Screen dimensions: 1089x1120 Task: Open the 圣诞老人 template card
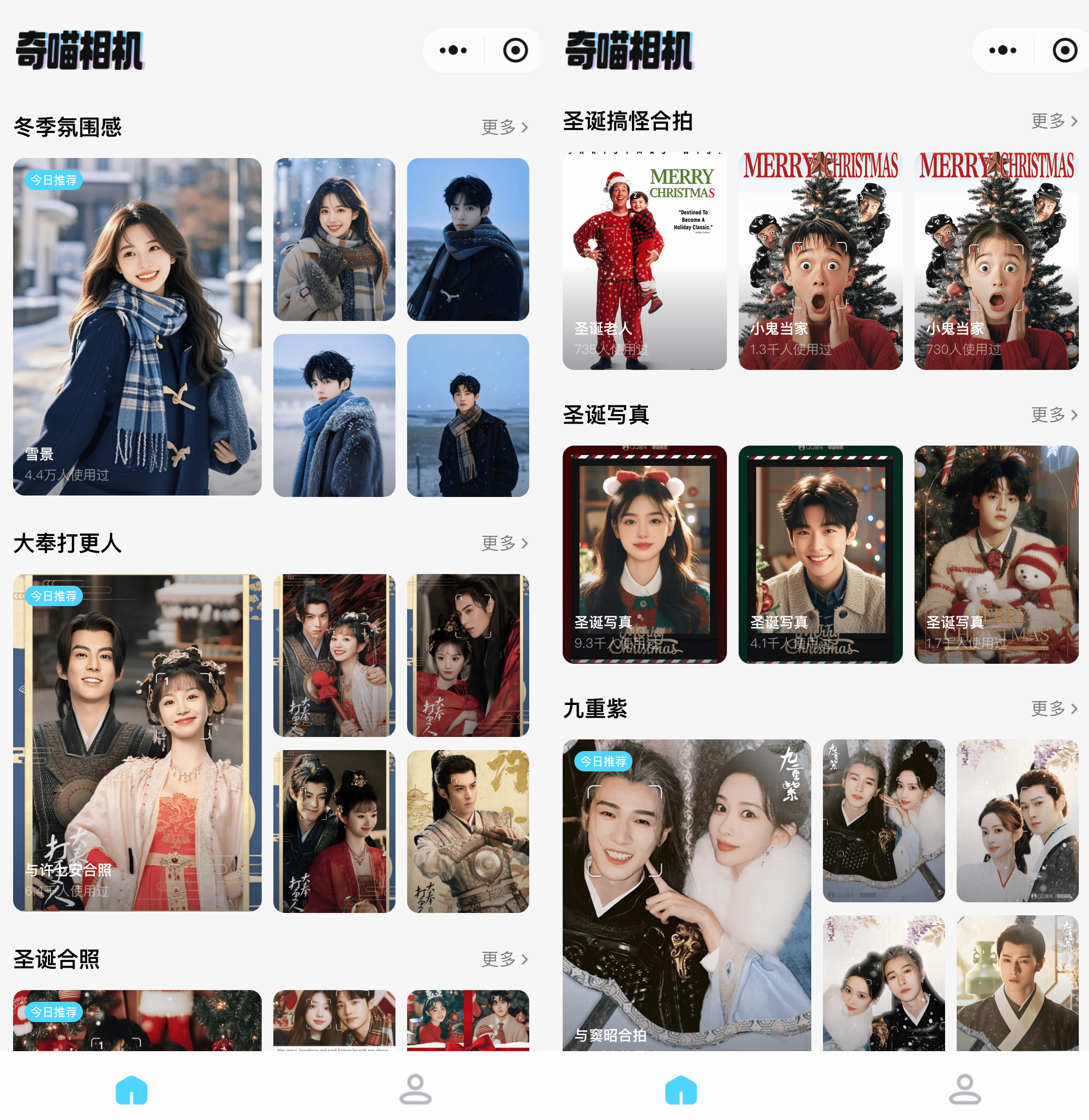[645, 261]
